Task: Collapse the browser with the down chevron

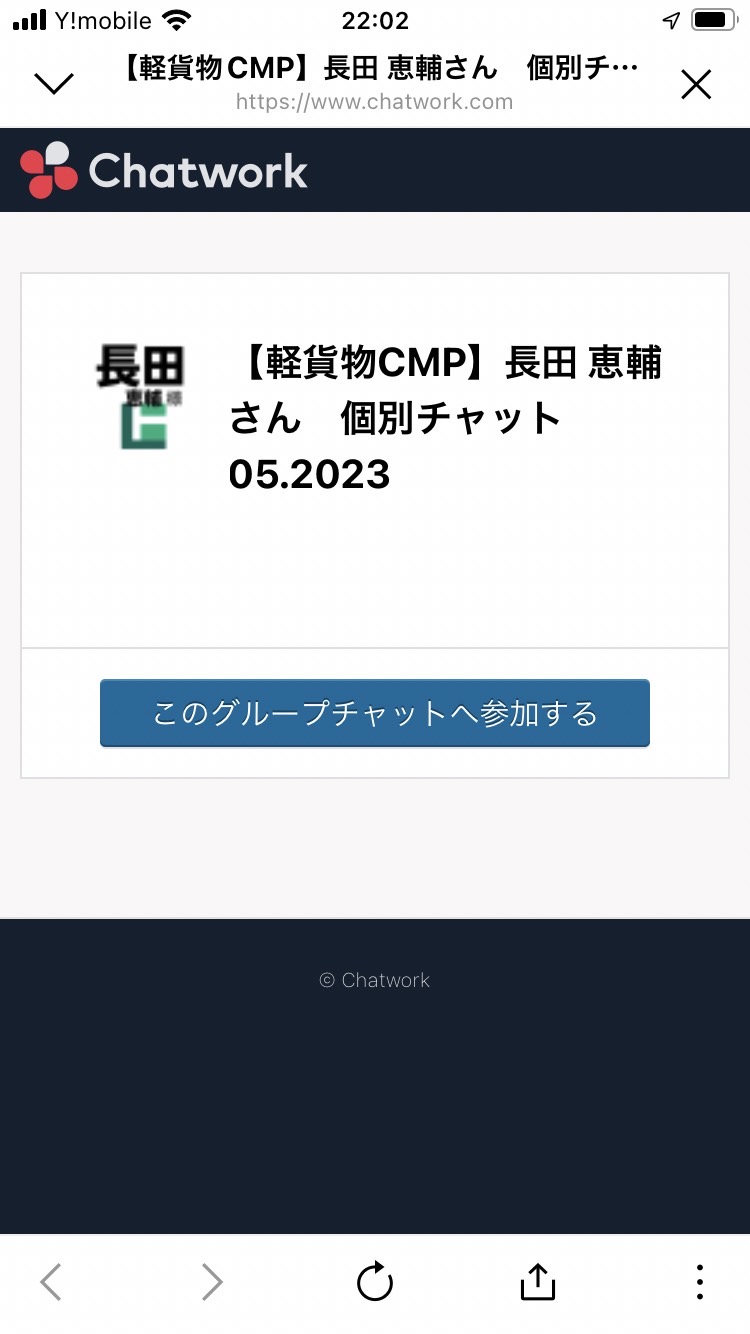Action: [54, 84]
